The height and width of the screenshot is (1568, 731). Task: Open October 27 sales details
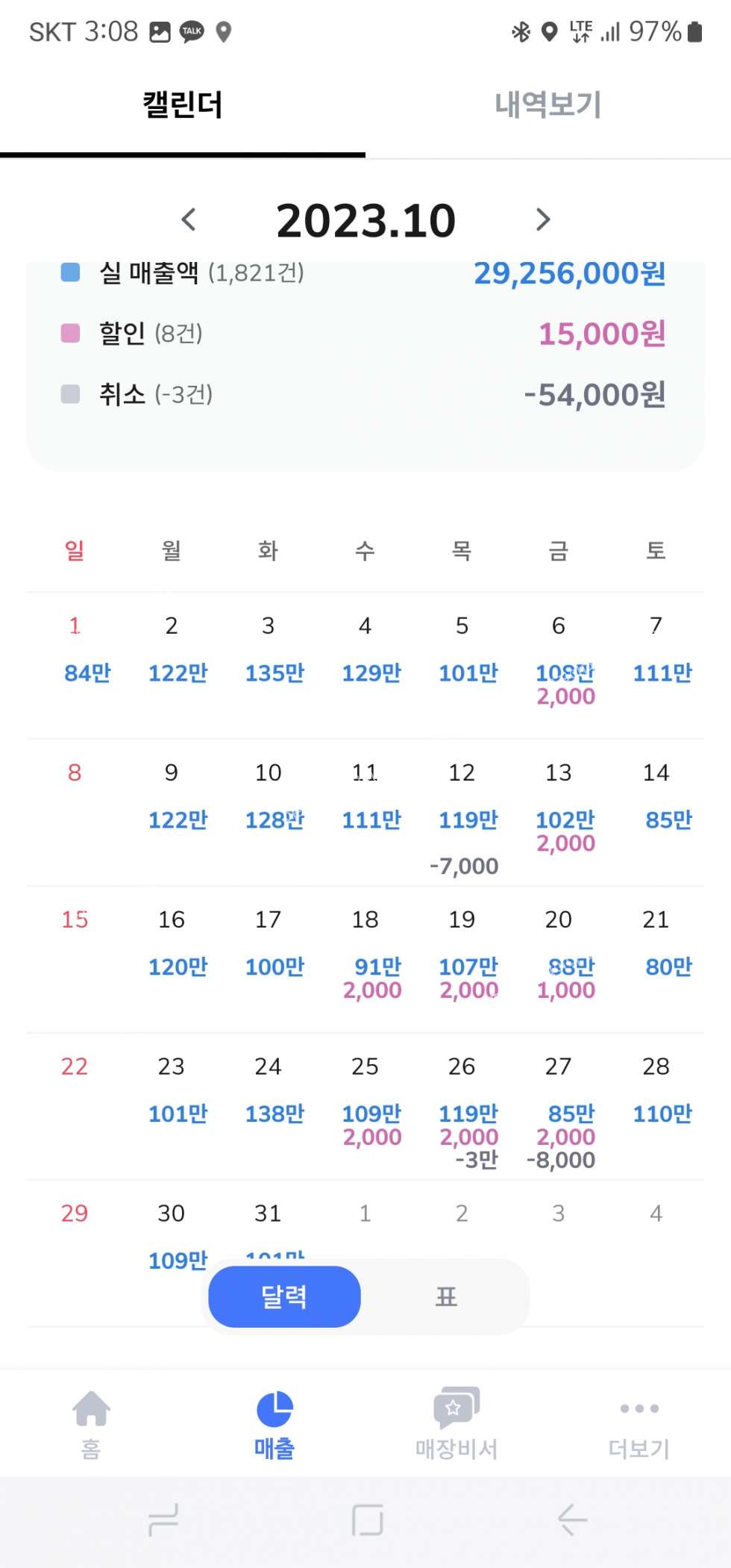[x=559, y=1112]
